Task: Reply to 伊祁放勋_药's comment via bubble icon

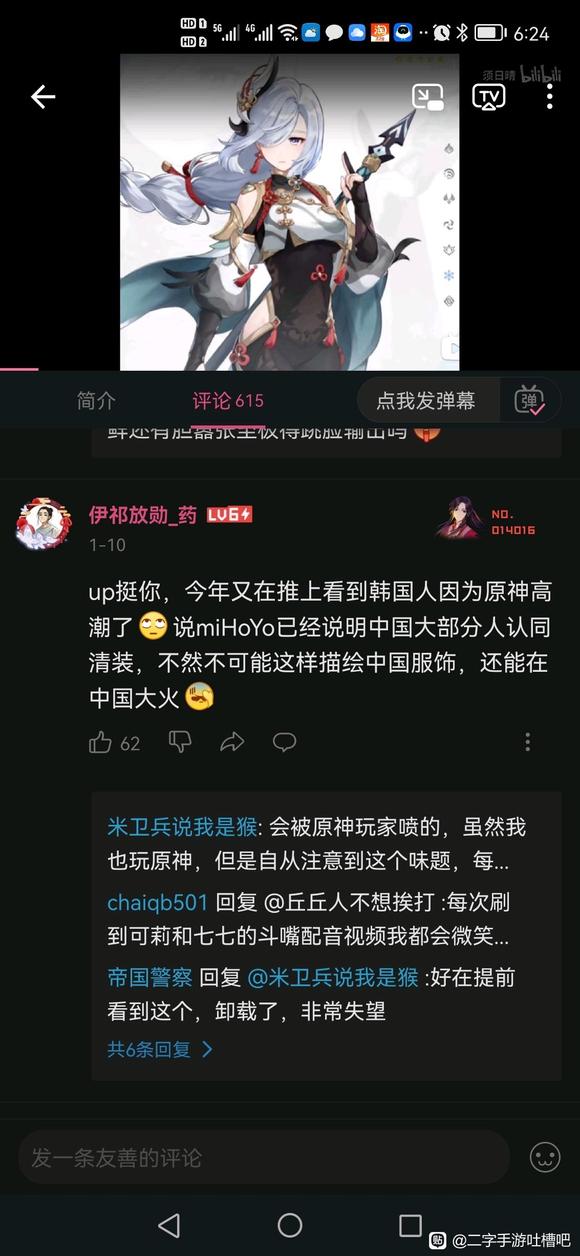Action: 285,742
